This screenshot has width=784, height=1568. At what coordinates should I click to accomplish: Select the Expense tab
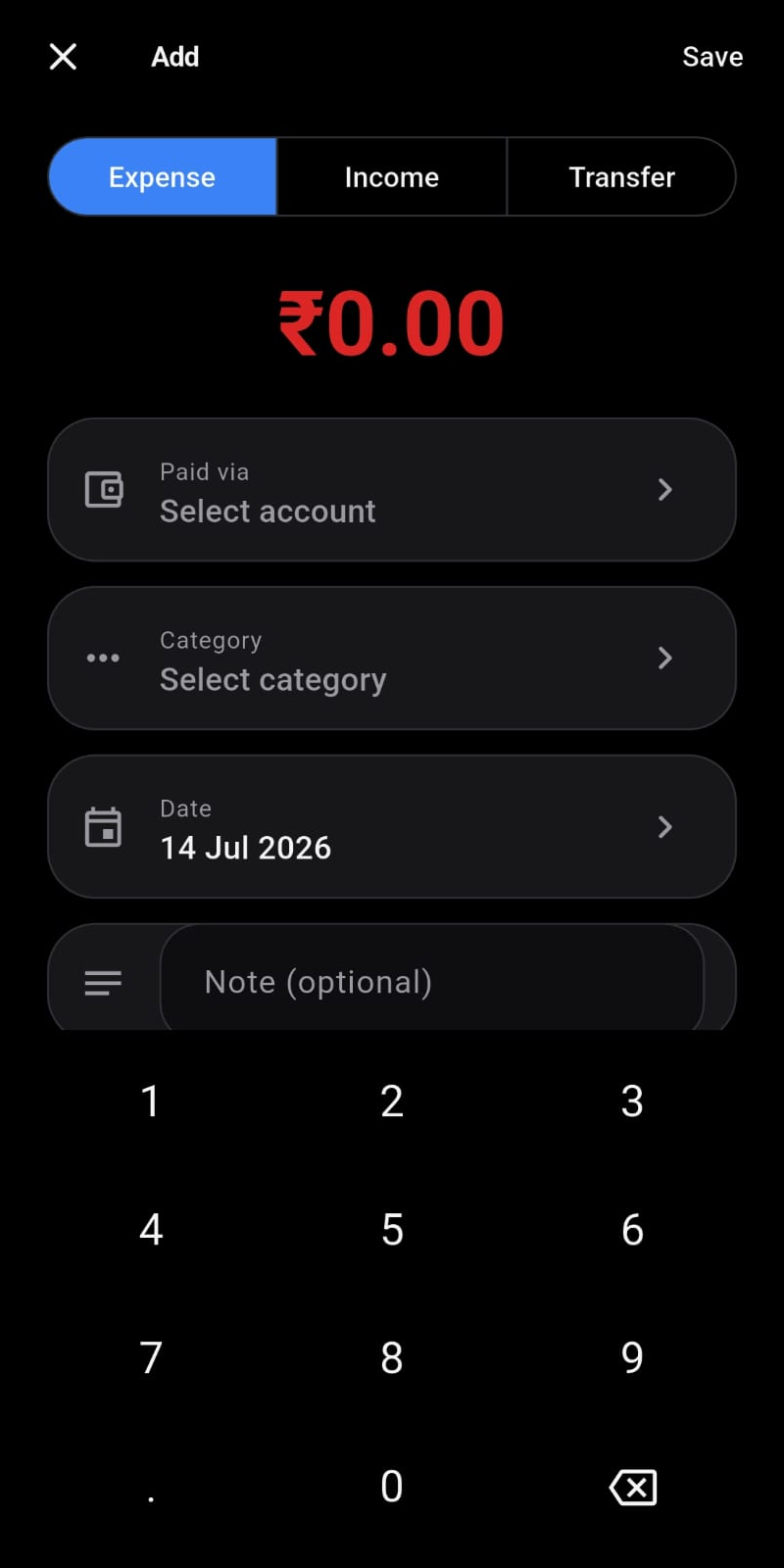coord(163,176)
